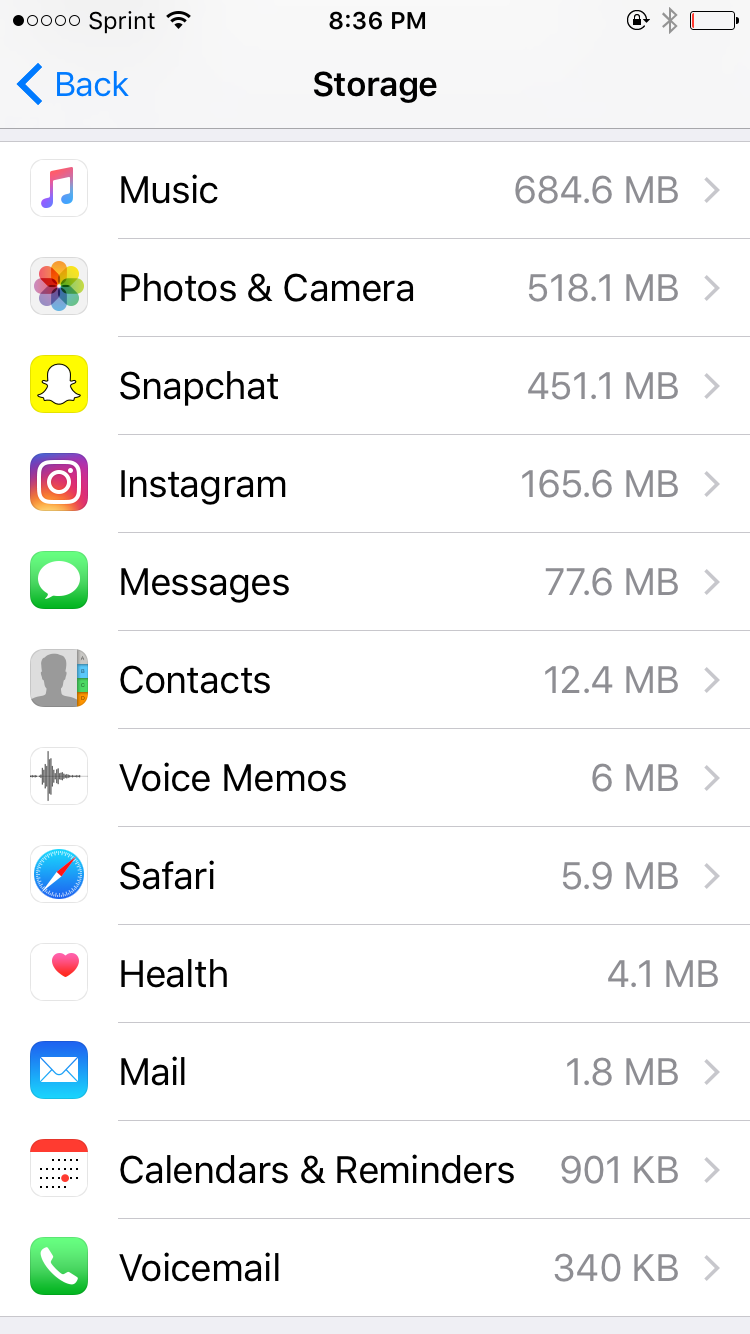Open Music storage details

(375, 190)
